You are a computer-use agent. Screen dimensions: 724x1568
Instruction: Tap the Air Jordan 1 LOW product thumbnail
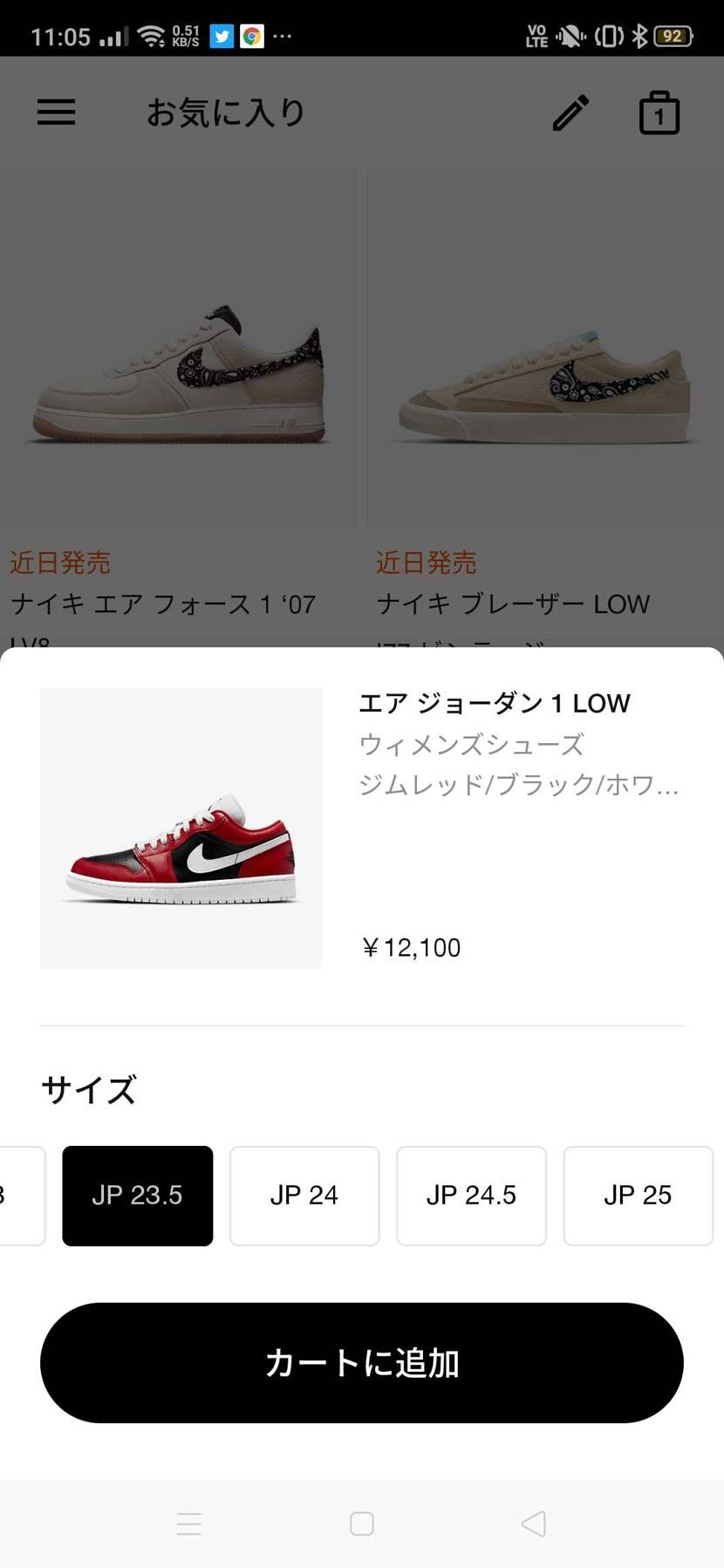180,828
